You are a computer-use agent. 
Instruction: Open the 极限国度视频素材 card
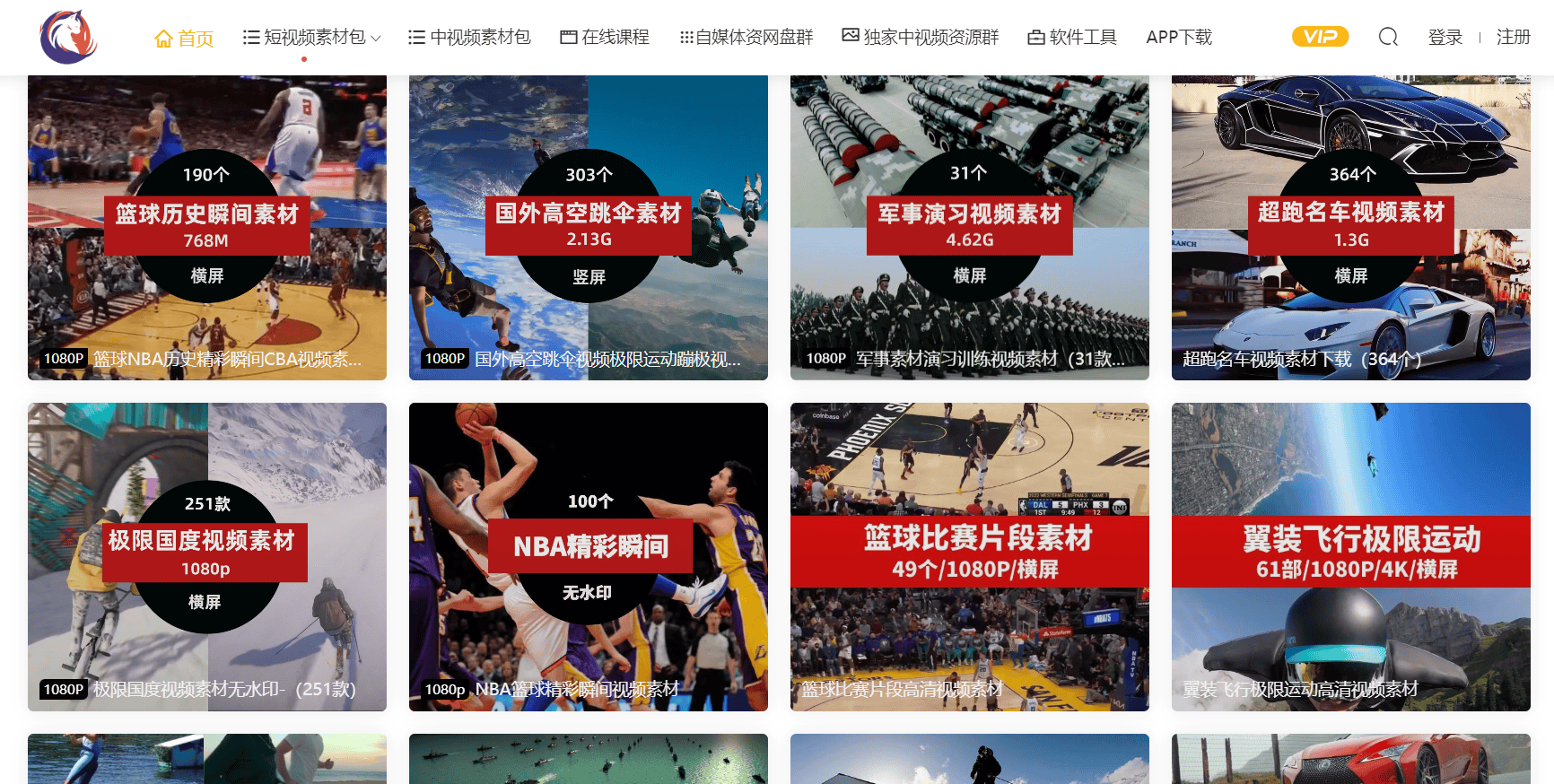click(x=207, y=556)
